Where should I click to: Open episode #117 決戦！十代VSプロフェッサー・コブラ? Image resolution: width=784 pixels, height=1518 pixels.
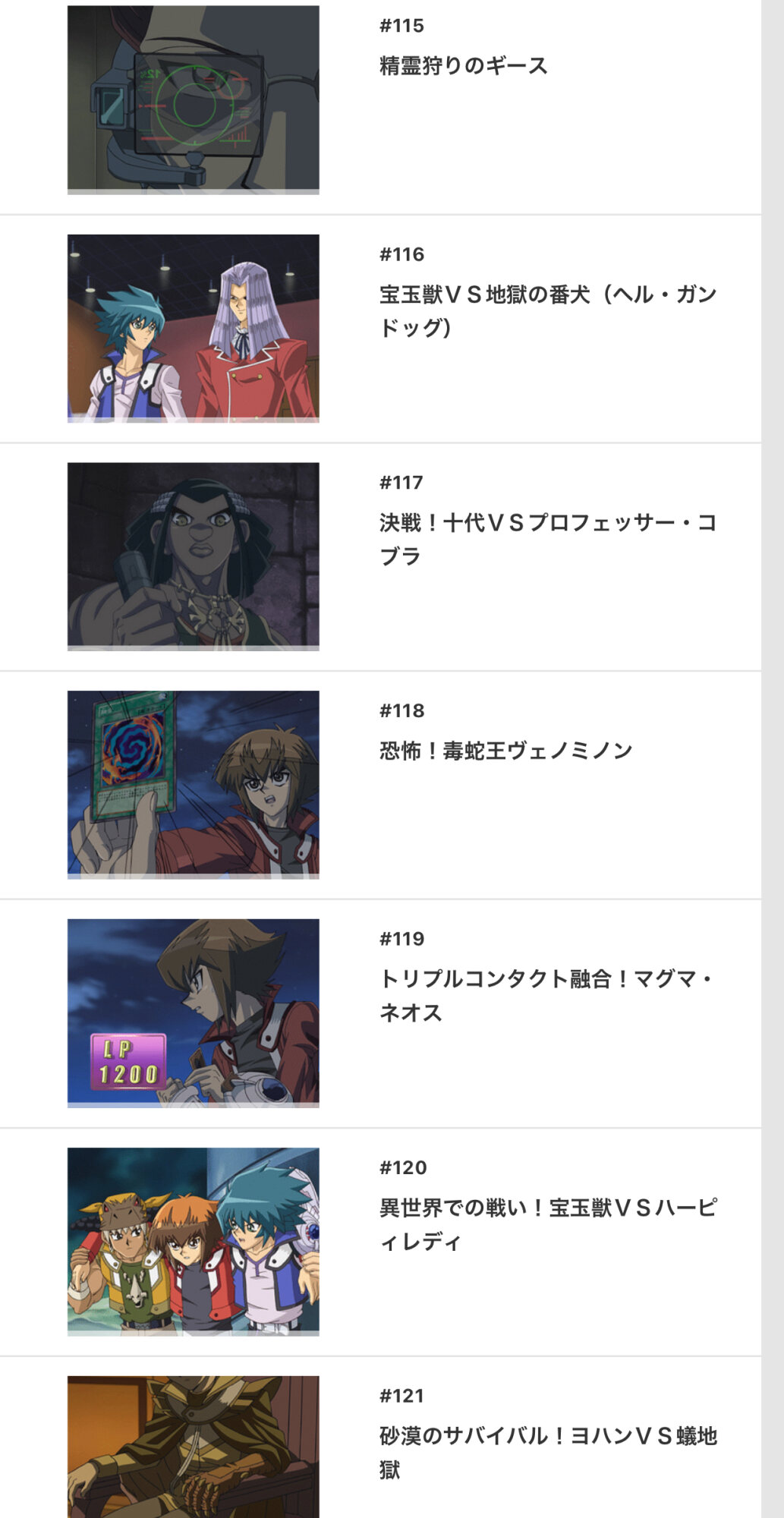546,539
